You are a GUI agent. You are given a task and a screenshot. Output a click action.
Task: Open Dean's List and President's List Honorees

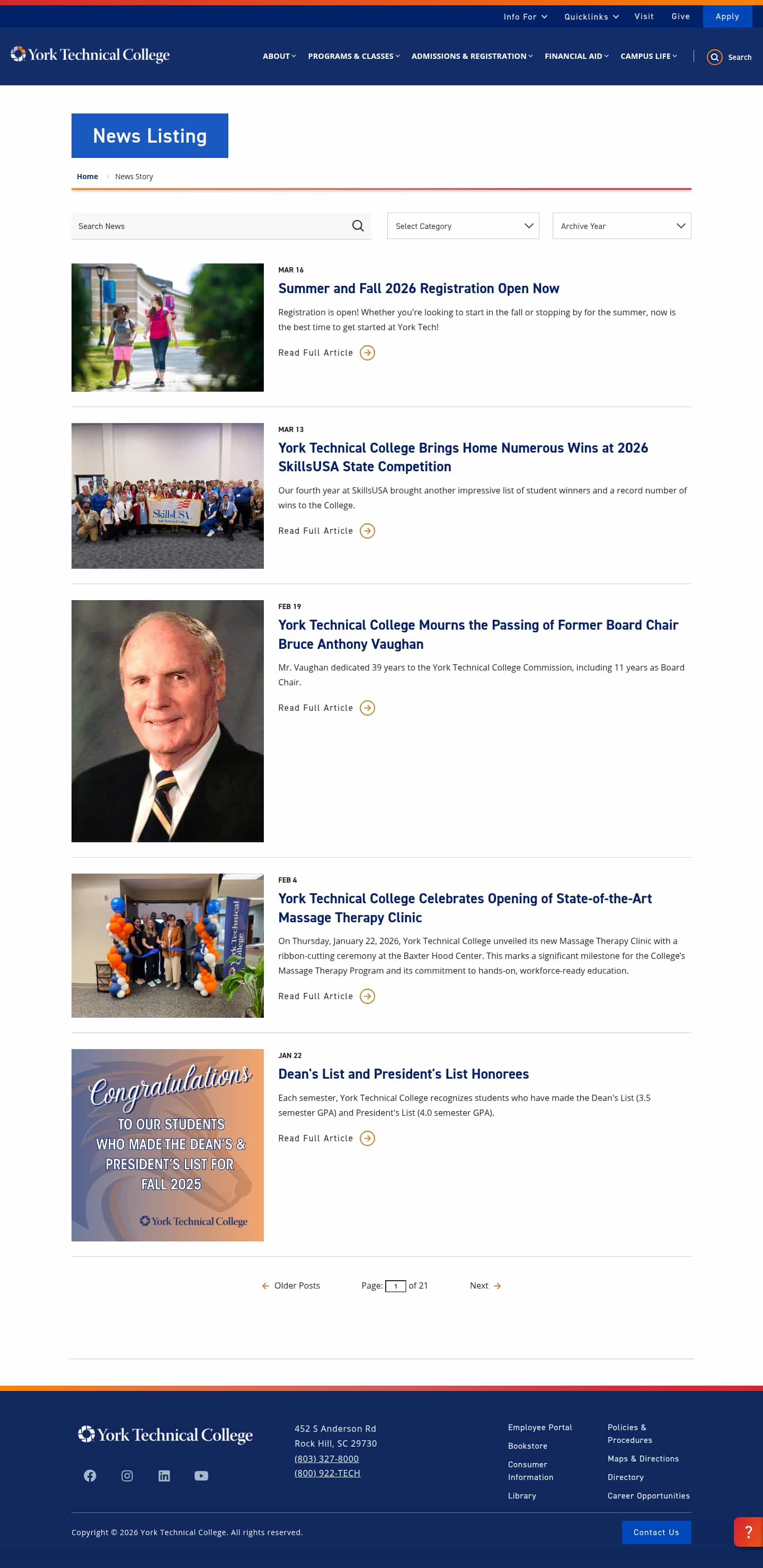[403, 1074]
